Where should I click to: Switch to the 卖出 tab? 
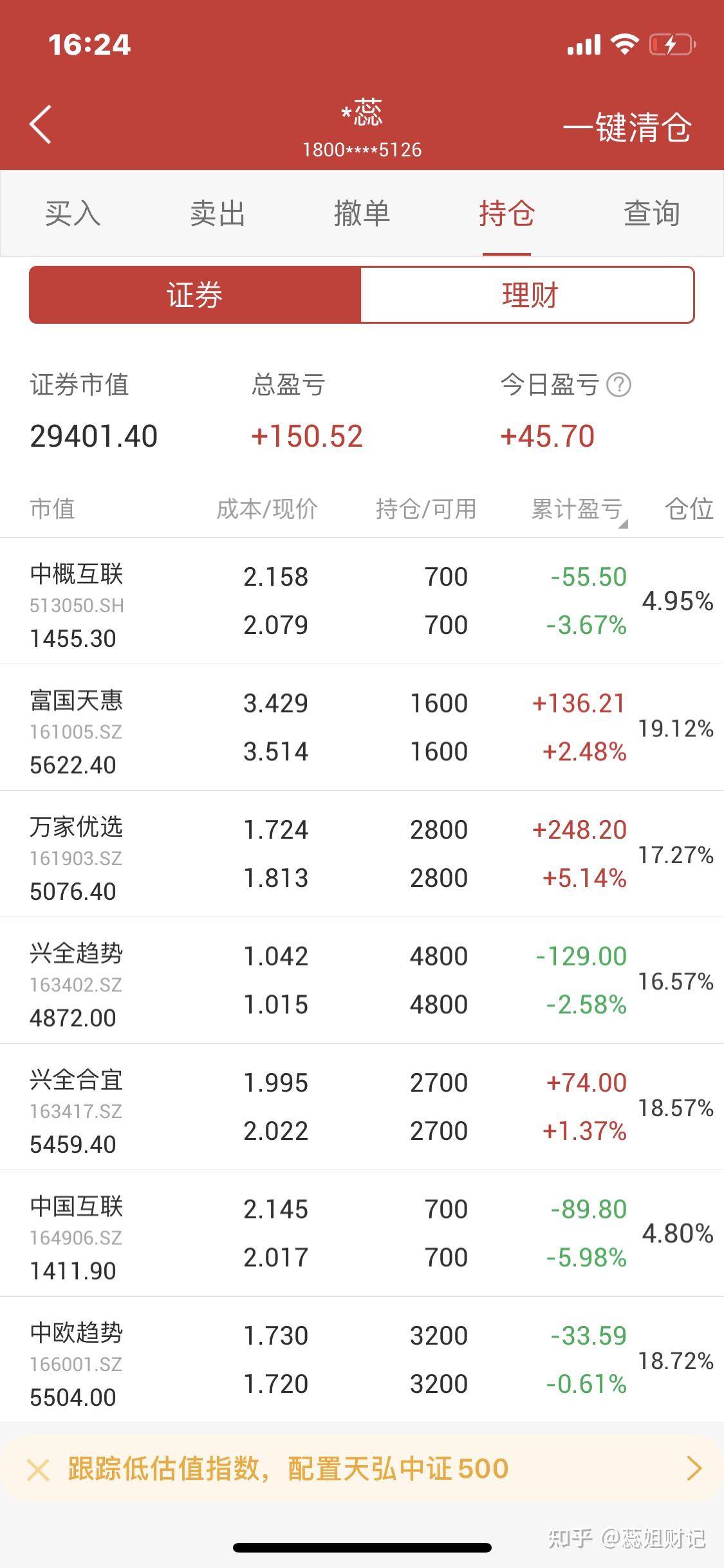[x=218, y=214]
